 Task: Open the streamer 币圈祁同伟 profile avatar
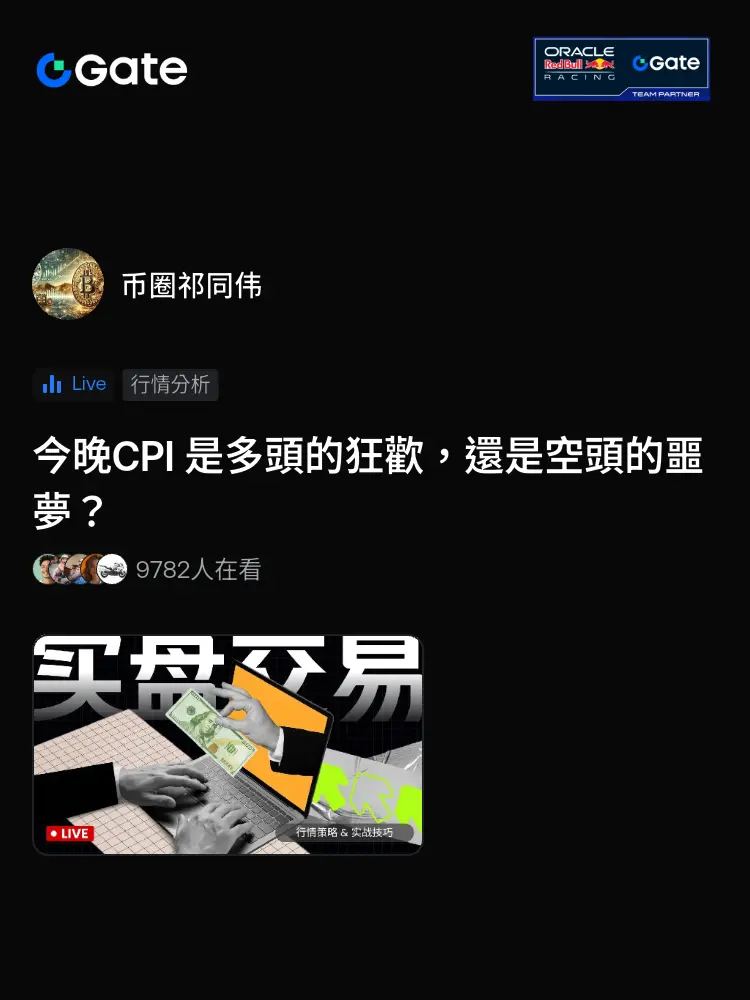click(x=67, y=284)
